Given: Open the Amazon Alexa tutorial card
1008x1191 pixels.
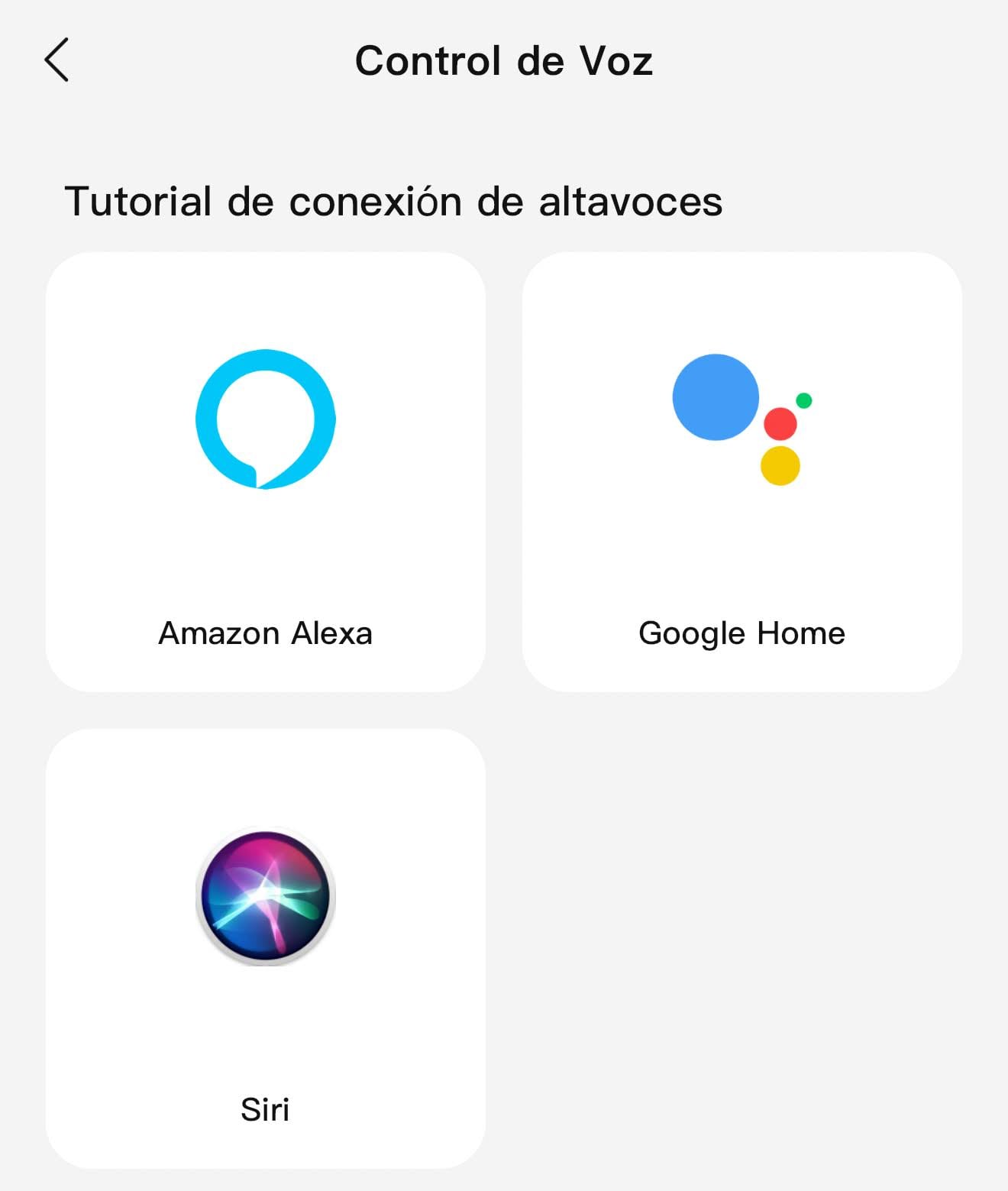Looking at the screenshot, I should [266, 472].
